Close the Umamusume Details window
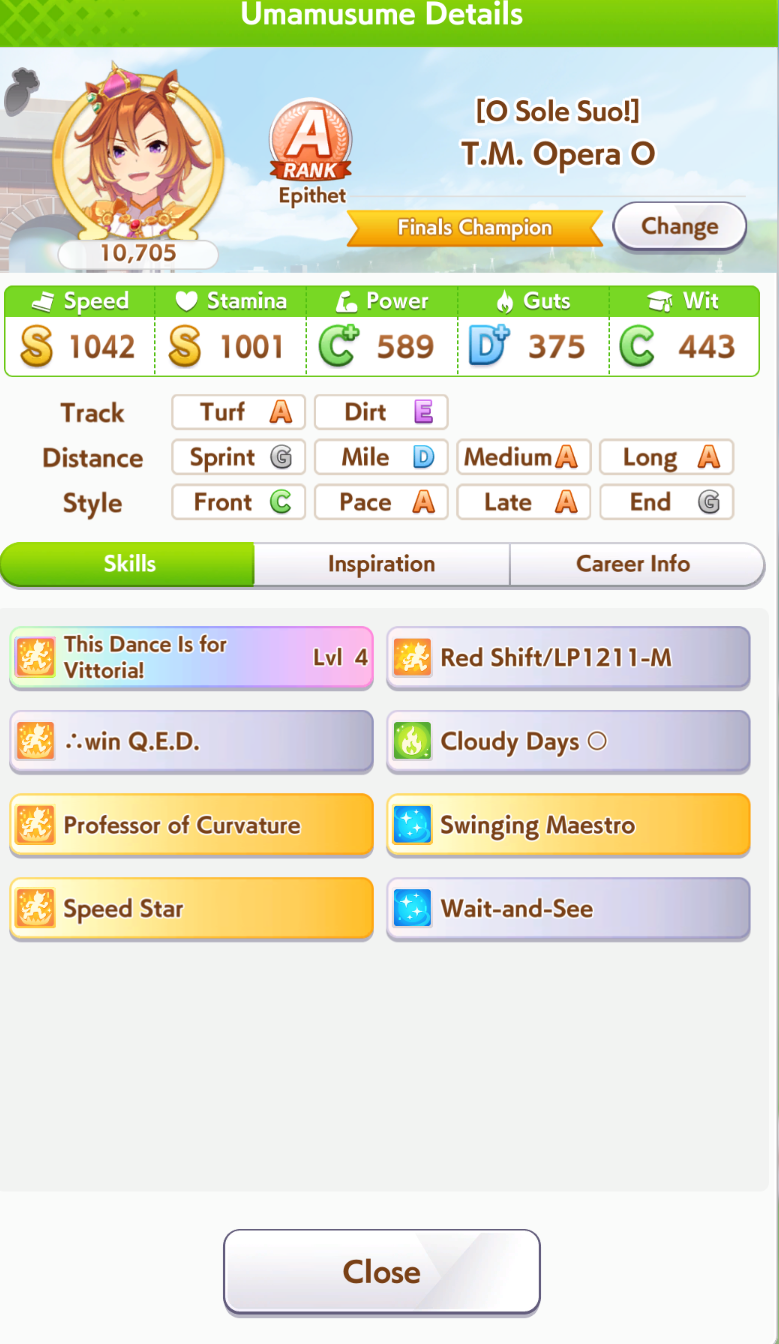 [382, 1272]
